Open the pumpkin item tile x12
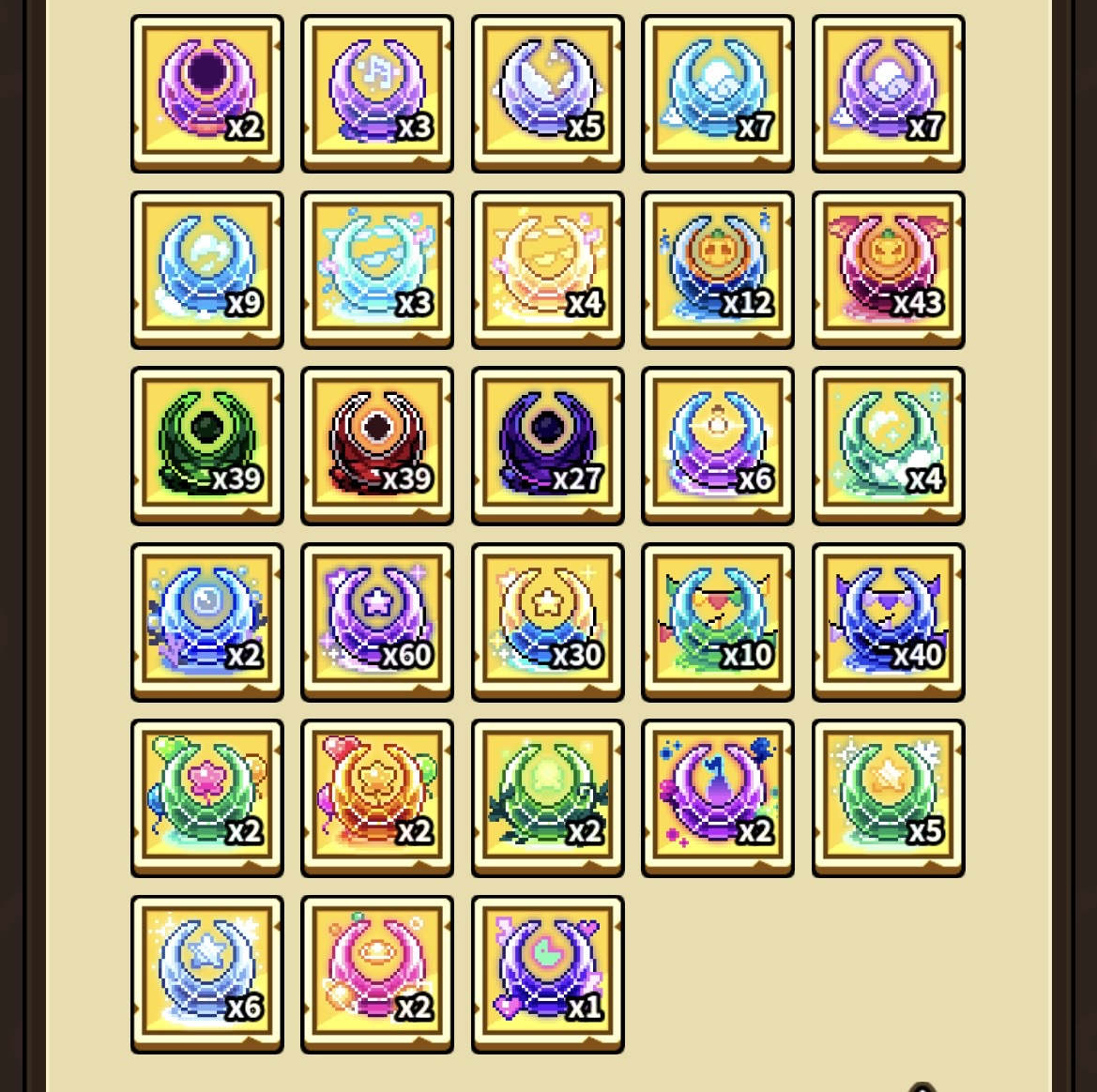This screenshot has height=1092, width=1097. (x=717, y=269)
